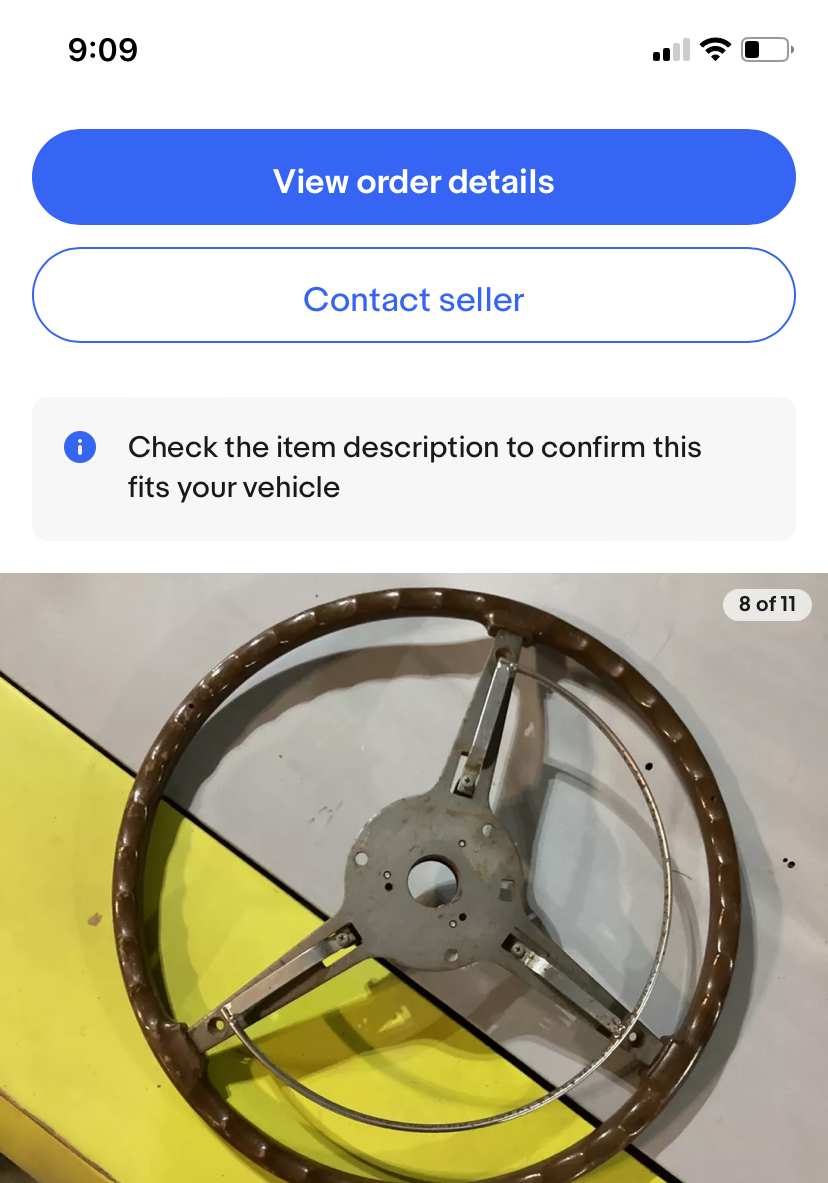Open the steering wheel product photo
The image size is (828, 1183).
coord(413,878)
